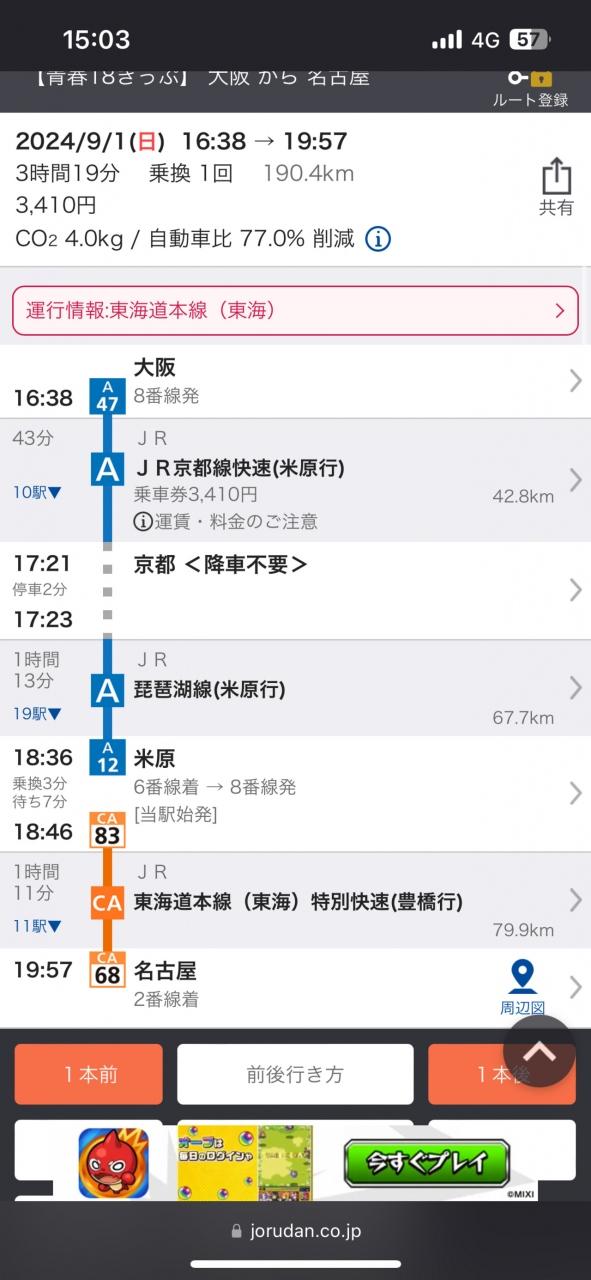This screenshot has height=1280, width=591.
Task: Tap the 今すぐプレイ ad button
Action: (x=427, y=1162)
